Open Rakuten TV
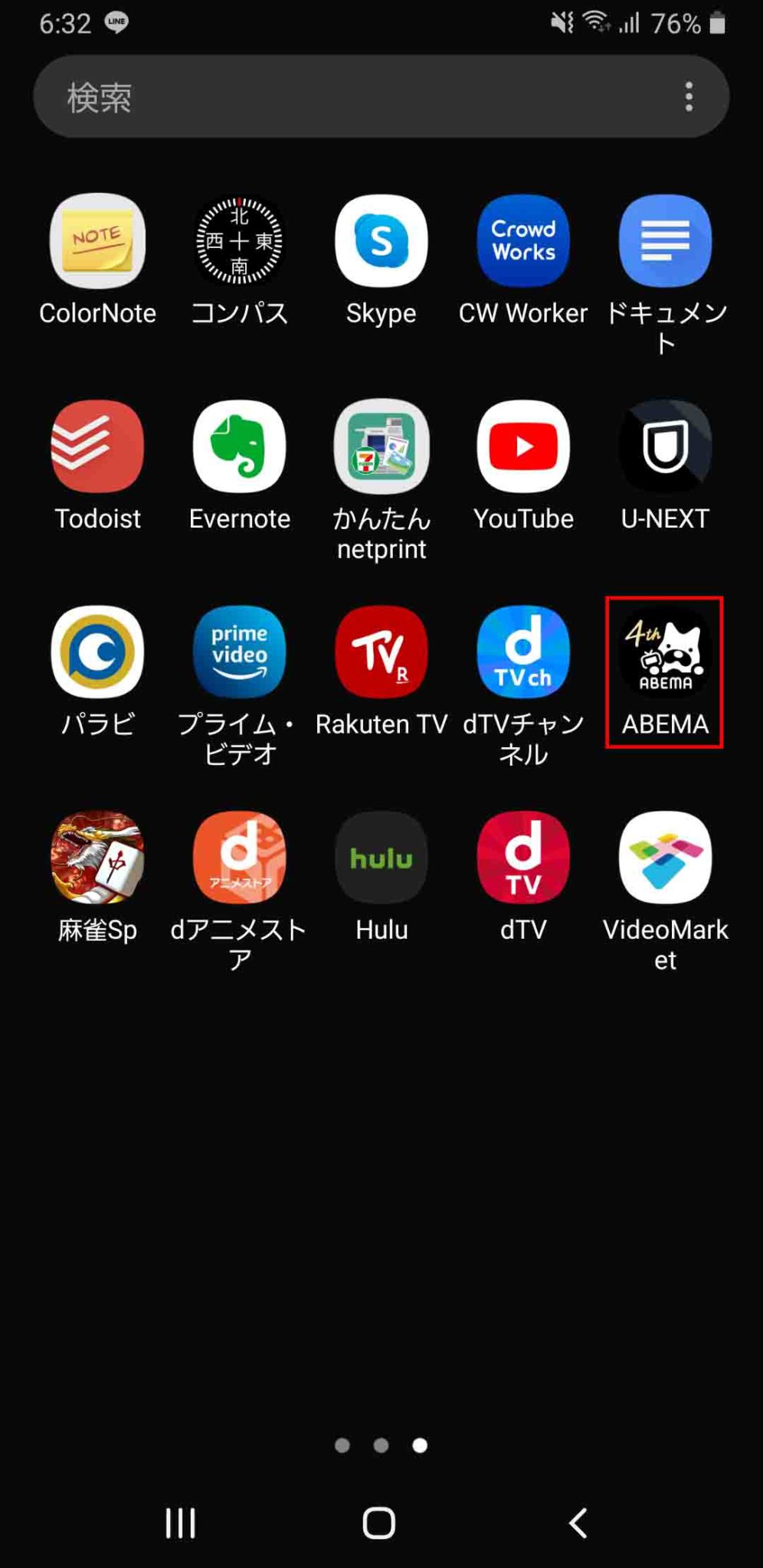Screen dimensions: 763x1568 (381, 652)
